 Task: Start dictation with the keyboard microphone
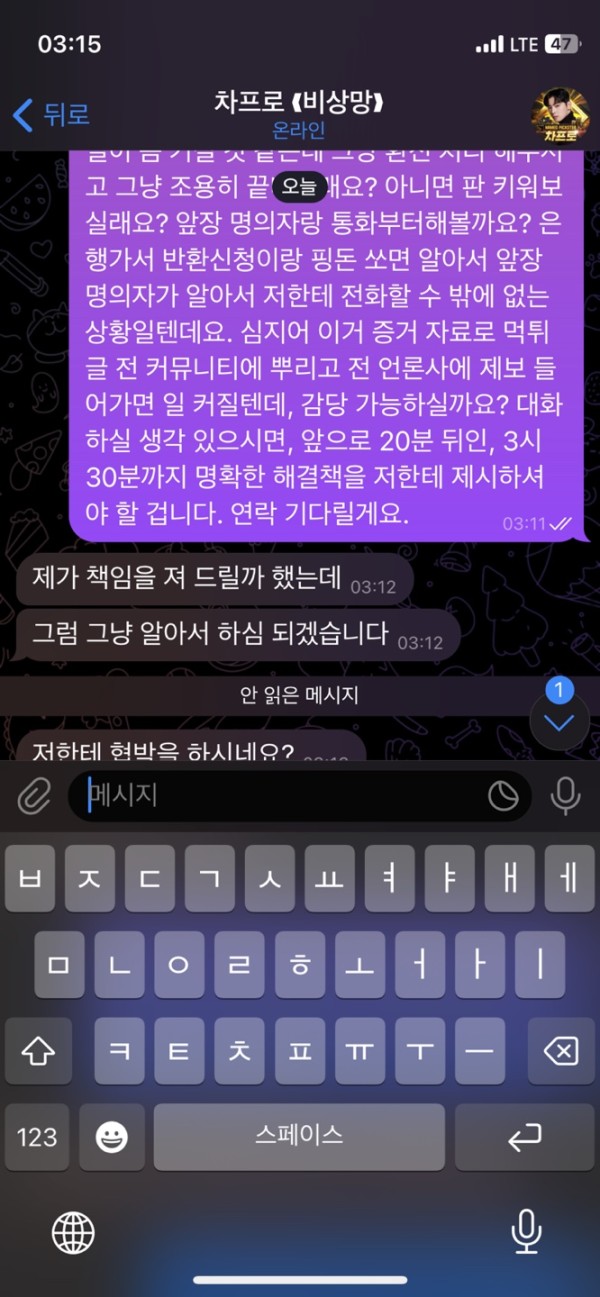point(526,1231)
